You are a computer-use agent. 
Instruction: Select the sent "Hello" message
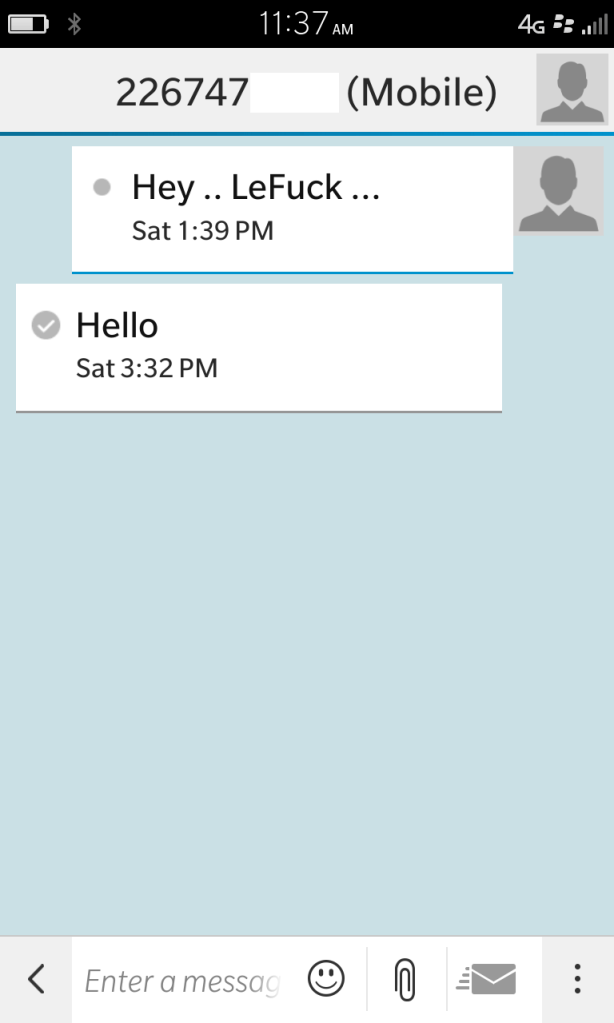(x=259, y=347)
